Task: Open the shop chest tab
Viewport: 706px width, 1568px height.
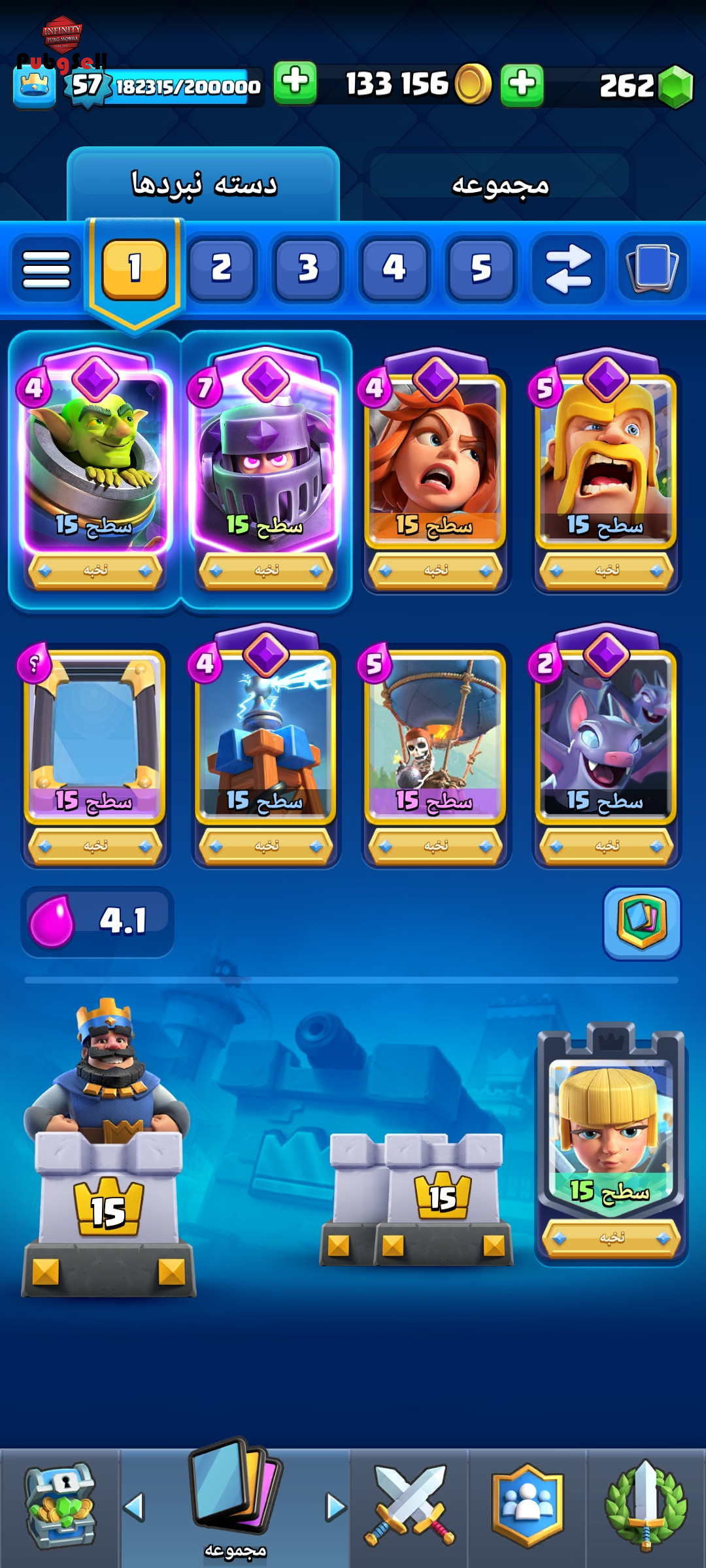Action: (x=60, y=1507)
